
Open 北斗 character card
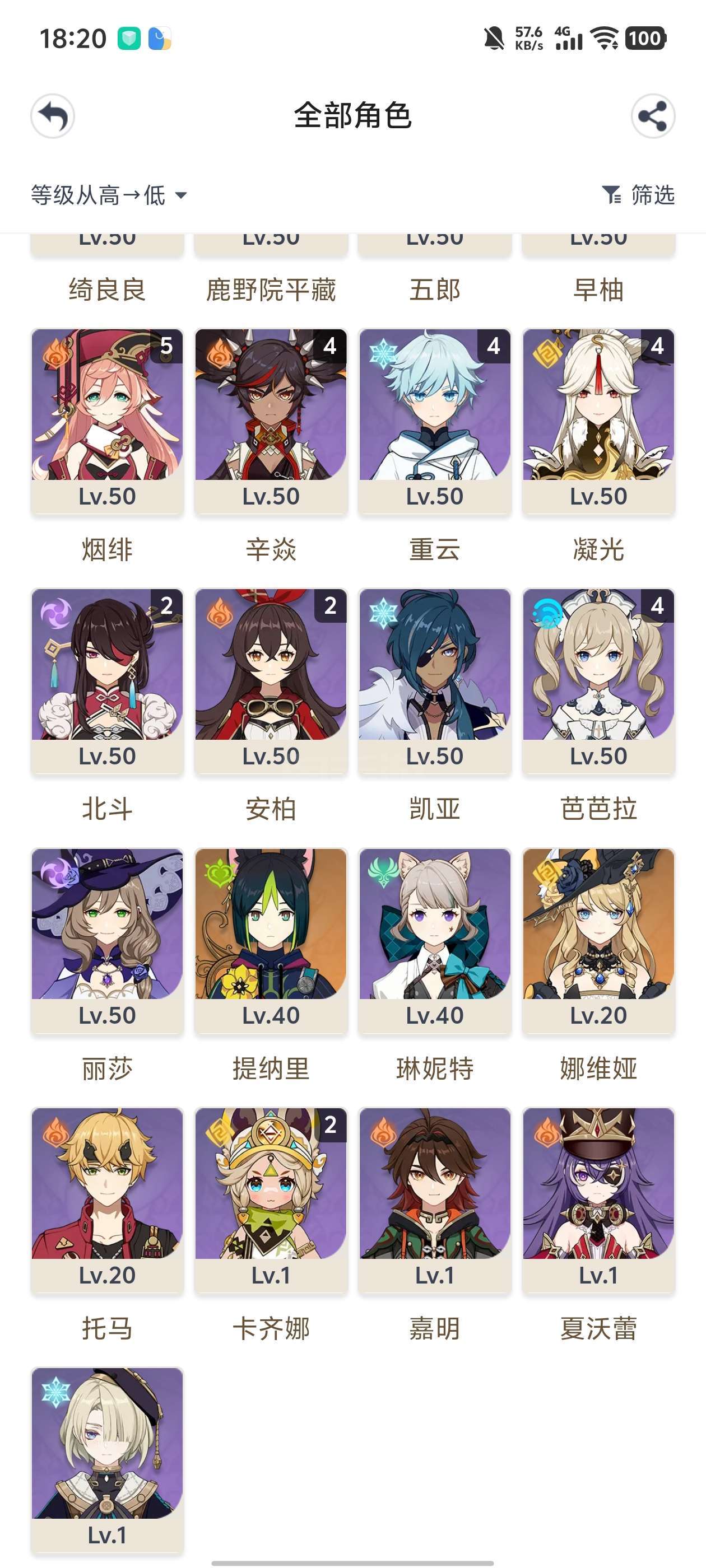(107, 680)
